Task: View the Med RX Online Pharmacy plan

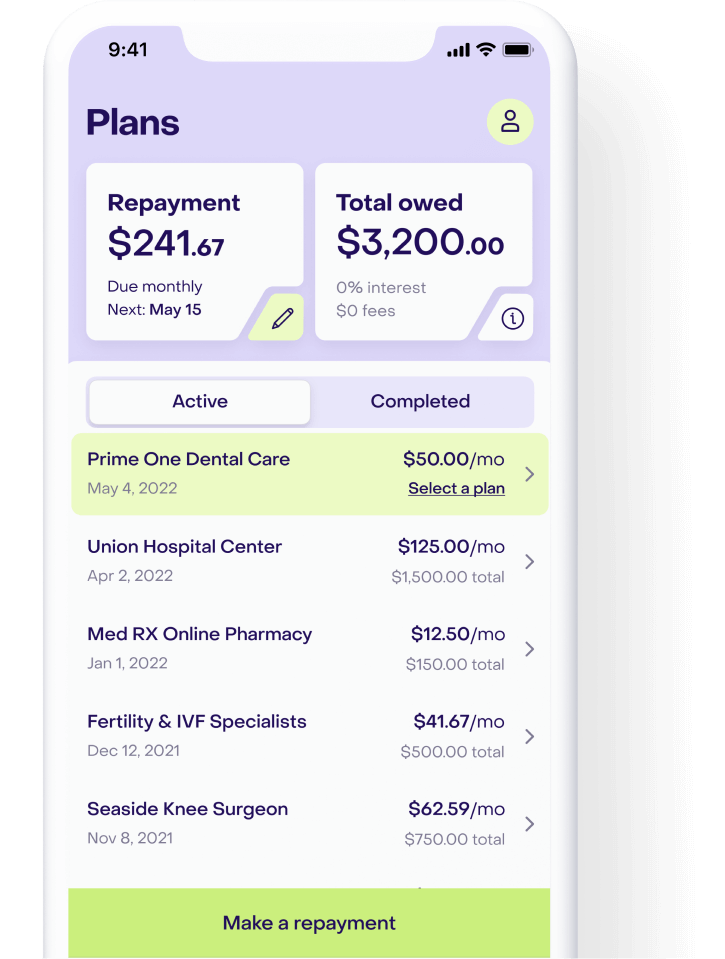Action: (310, 648)
